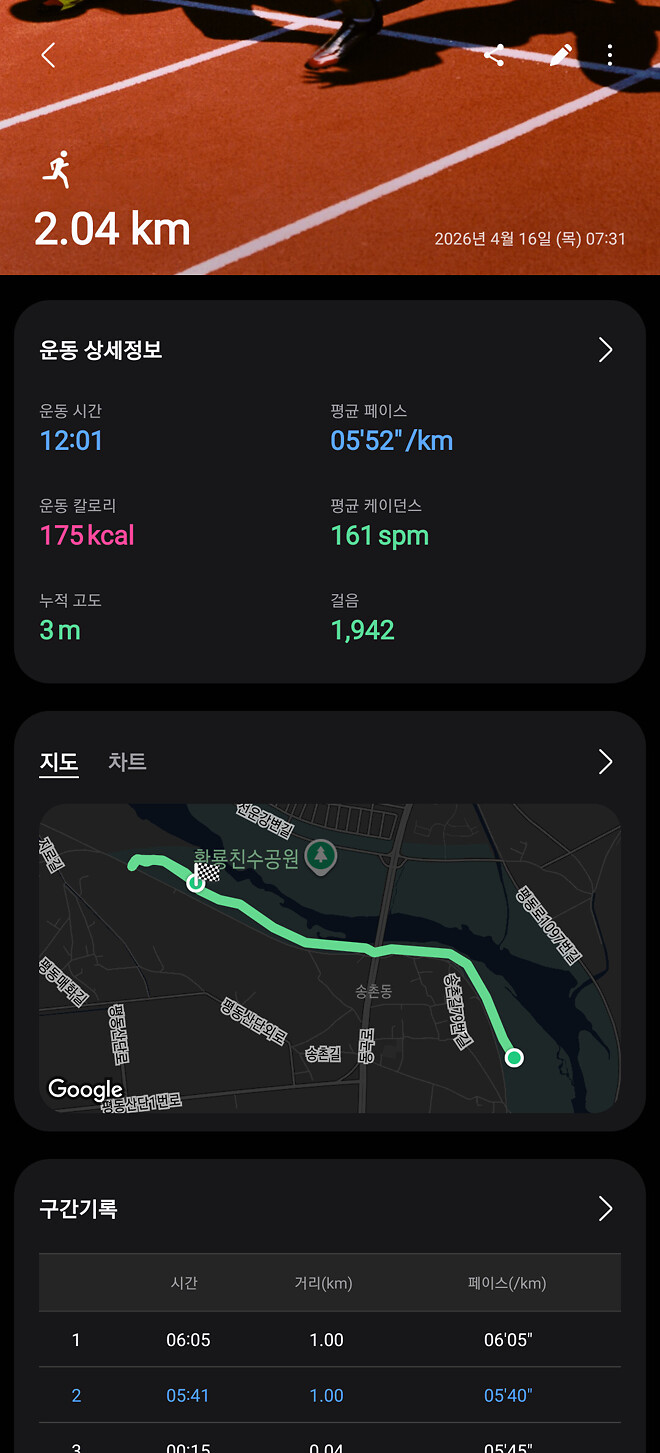Open 구간기록 lap records with its chevron
660x1453 pixels.
[605, 1209]
